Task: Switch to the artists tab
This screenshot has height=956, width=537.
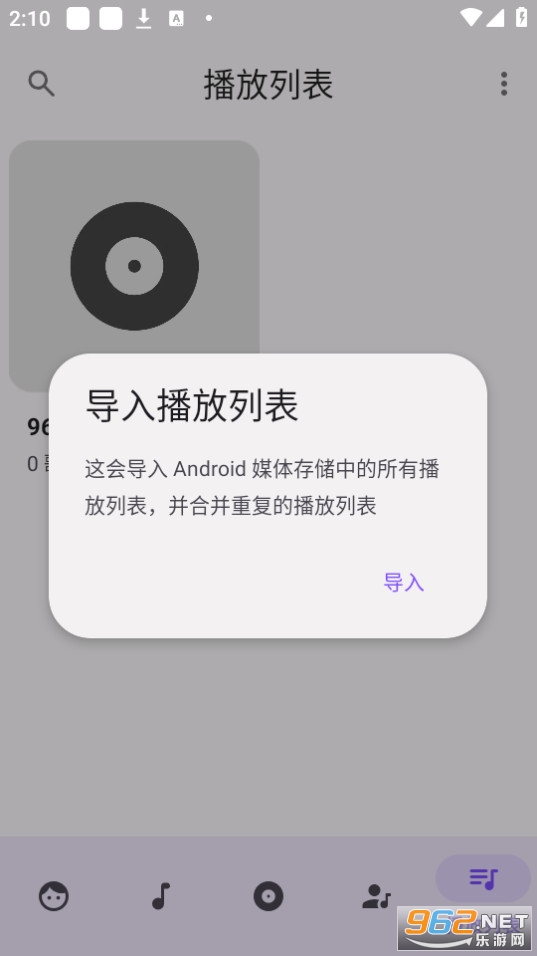Action: pos(376,896)
